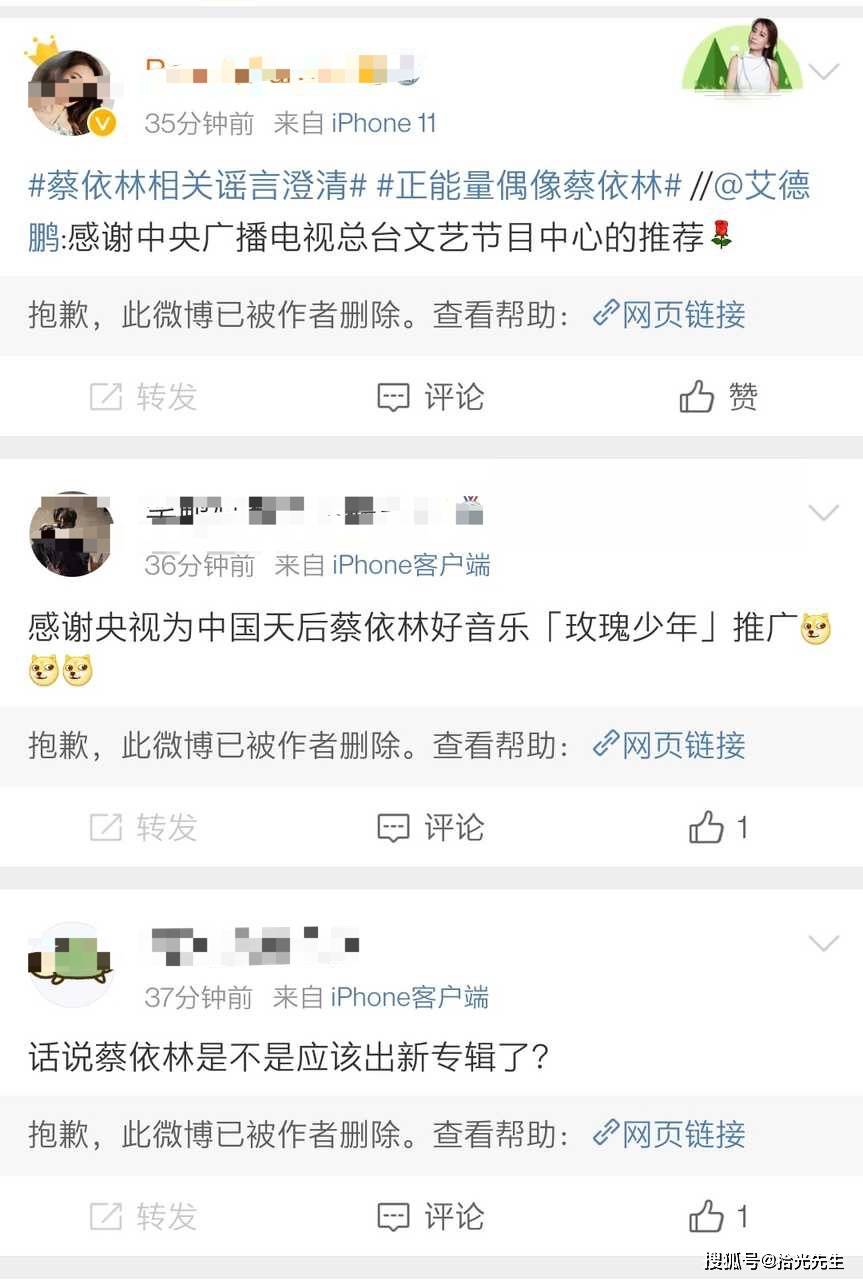The width and height of the screenshot is (863, 1280).
Task: Comment (评论) on the 玫瑰少年 post
Action: point(430,827)
